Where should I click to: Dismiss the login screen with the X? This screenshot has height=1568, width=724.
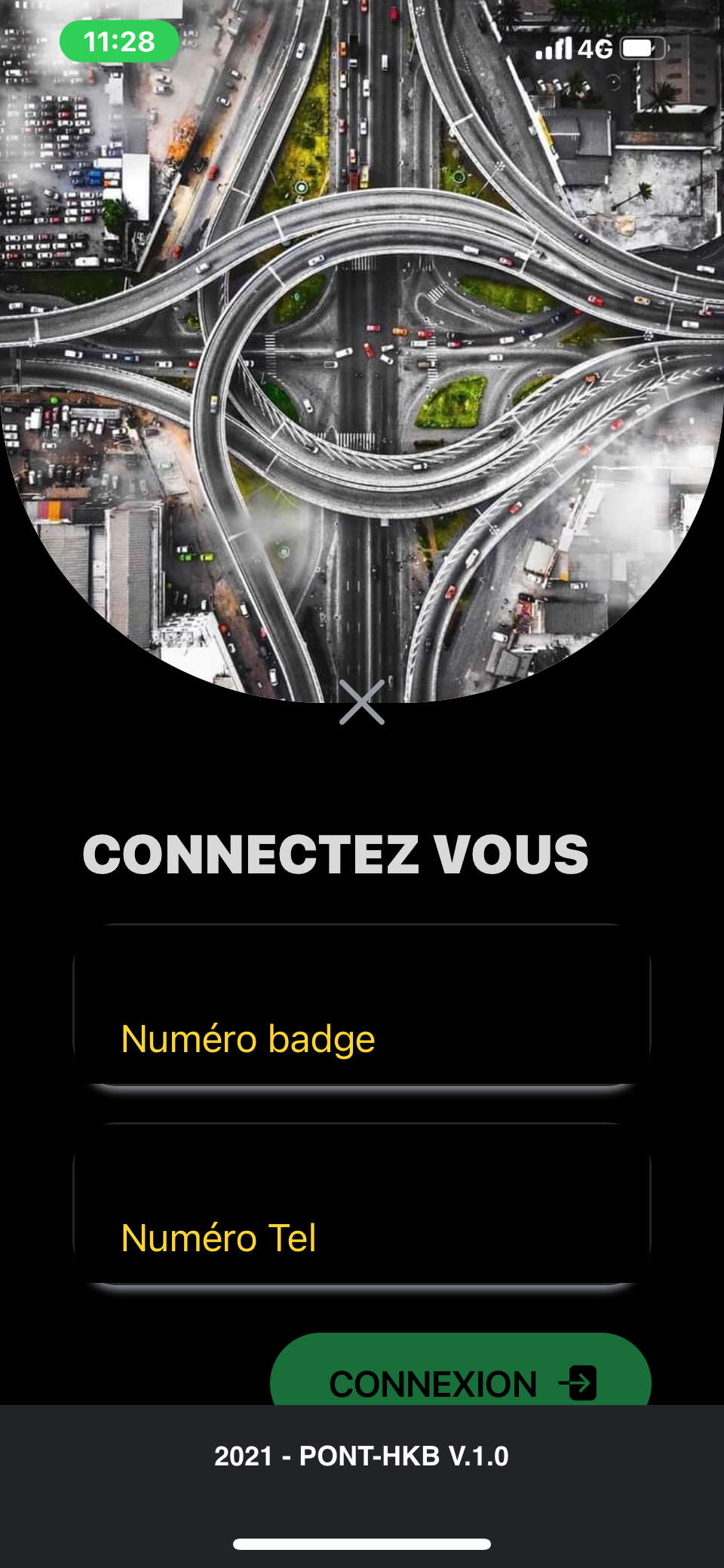[362, 702]
